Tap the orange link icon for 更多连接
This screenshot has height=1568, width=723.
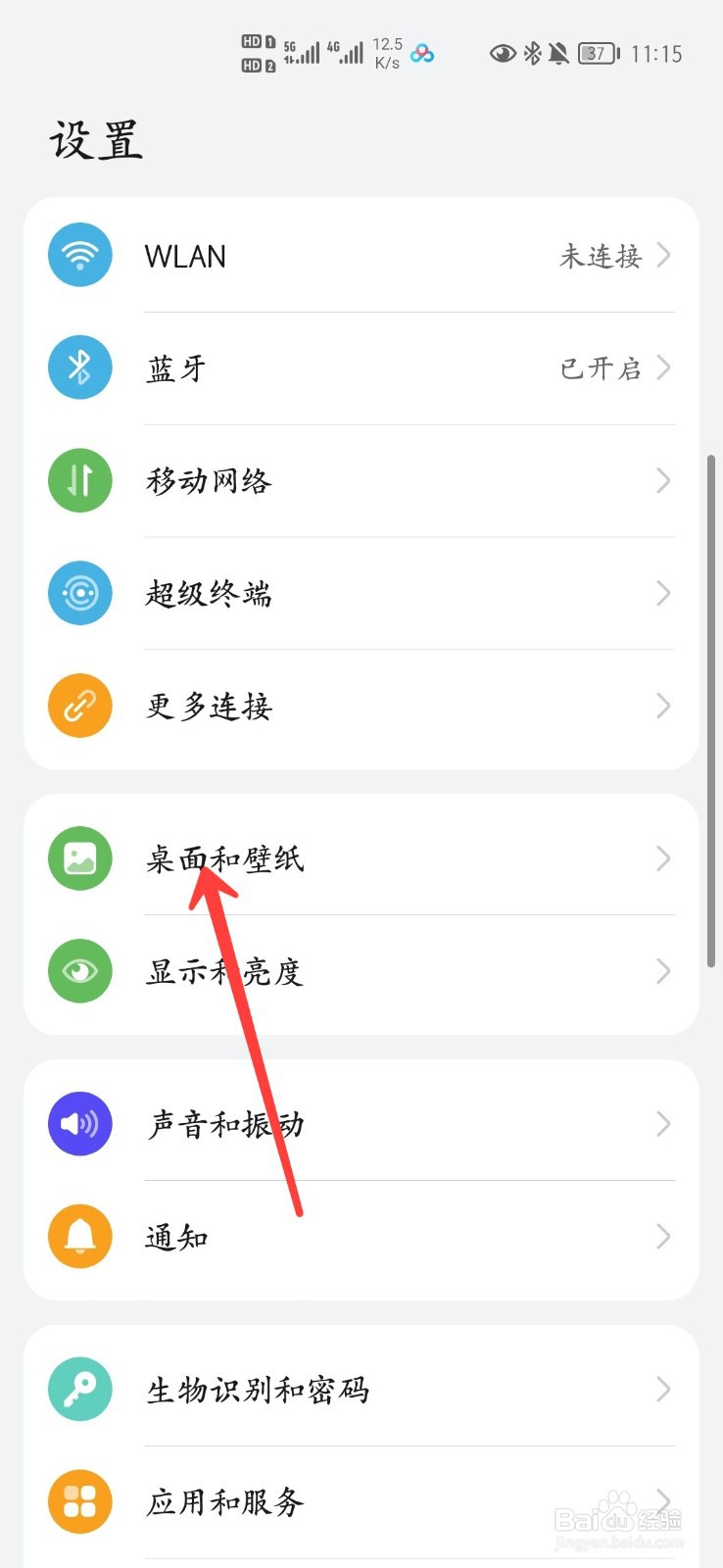pyautogui.click(x=79, y=706)
